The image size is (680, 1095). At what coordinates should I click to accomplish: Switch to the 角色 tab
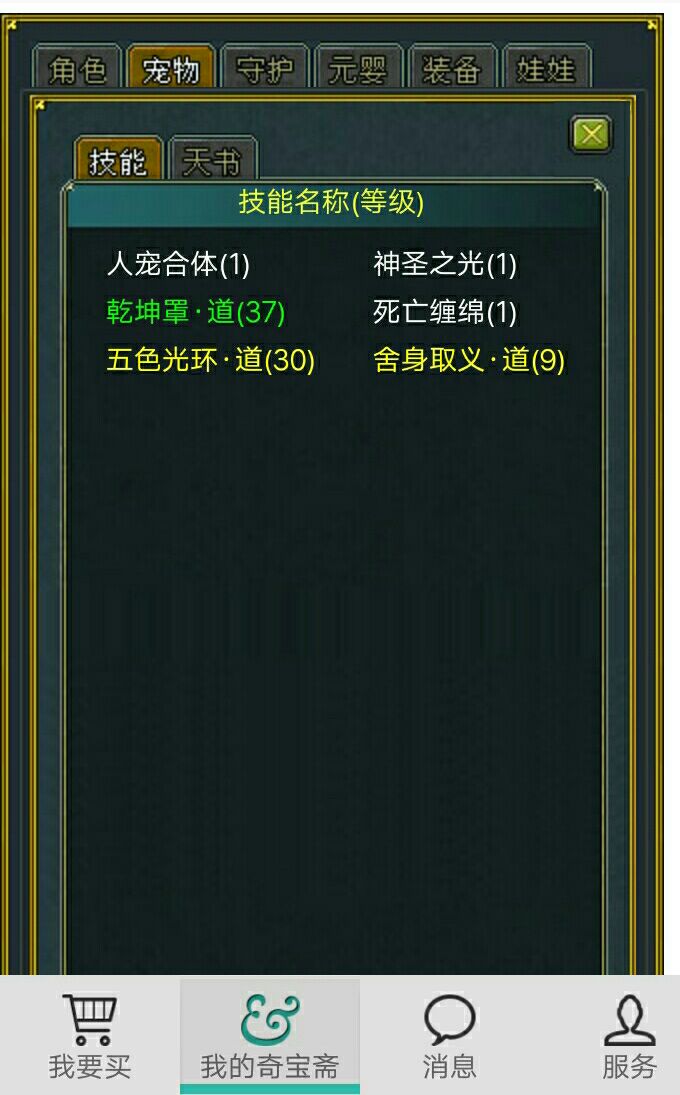77,67
